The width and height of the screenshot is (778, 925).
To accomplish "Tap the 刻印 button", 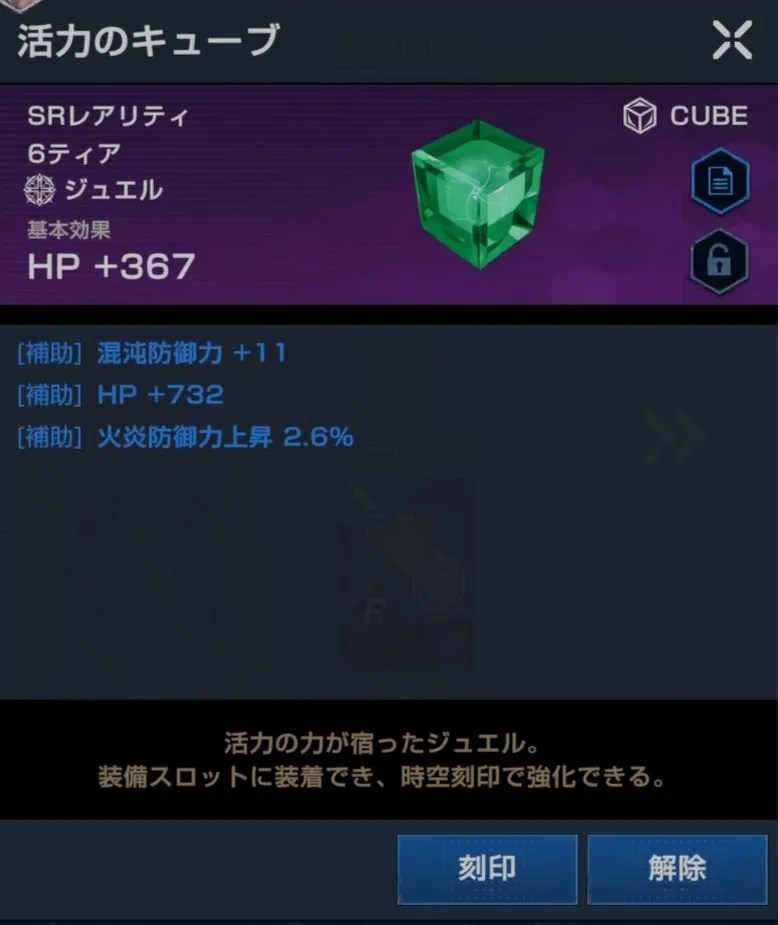I will point(487,869).
